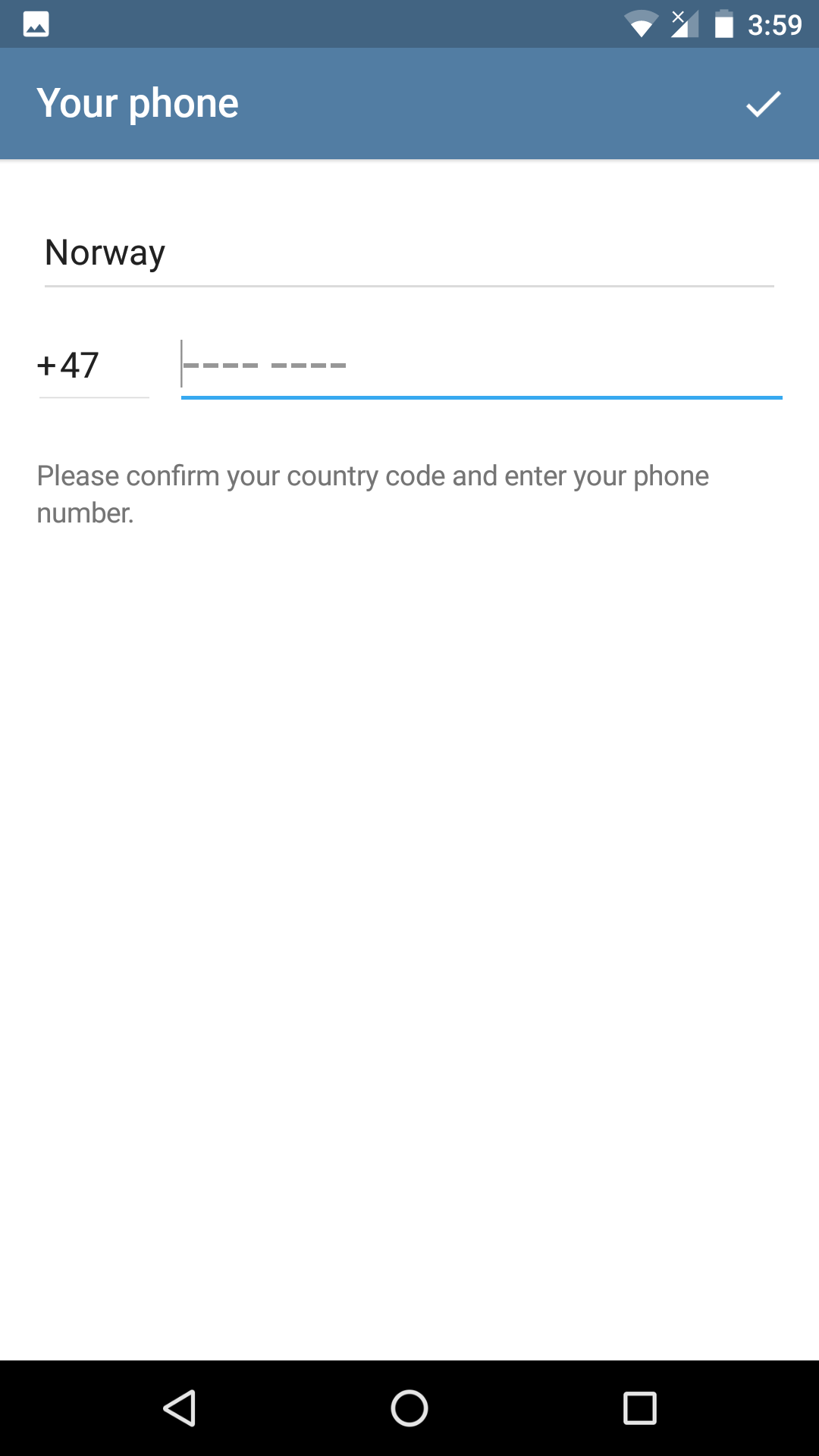Image resolution: width=819 pixels, height=1456 pixels.
Task: Open the Norway country selector
Action: click(x=408, y=253)
